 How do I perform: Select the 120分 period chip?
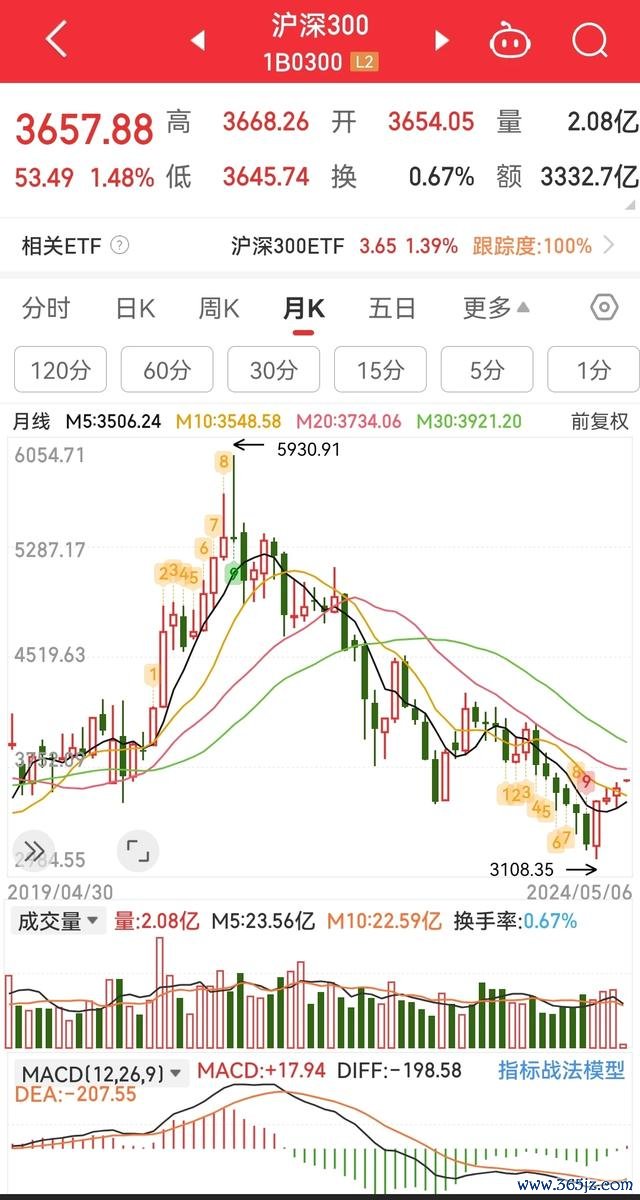pos(61,370)
